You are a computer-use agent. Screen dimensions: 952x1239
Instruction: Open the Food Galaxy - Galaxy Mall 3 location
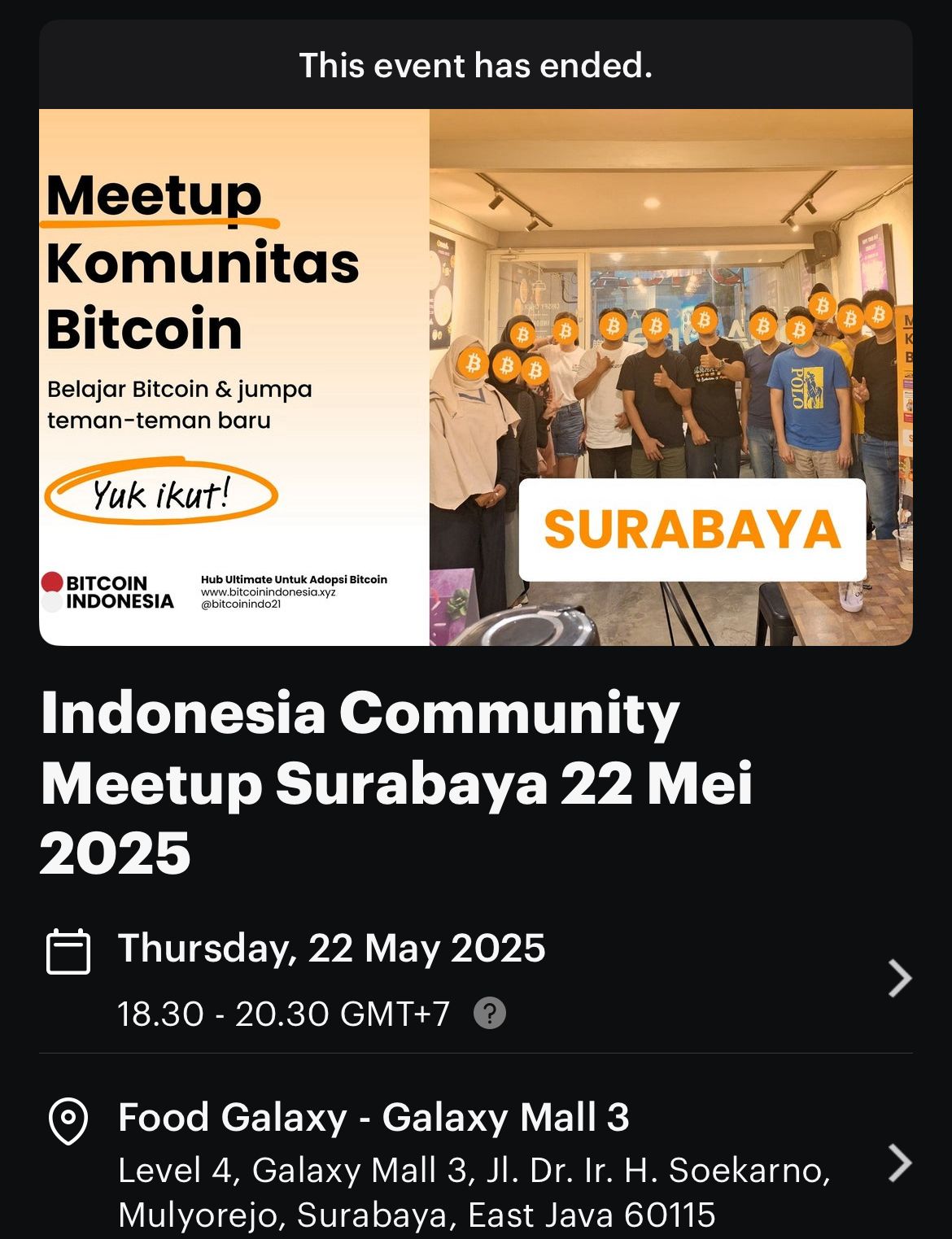pyautogui.click(x=475, y=1162)
